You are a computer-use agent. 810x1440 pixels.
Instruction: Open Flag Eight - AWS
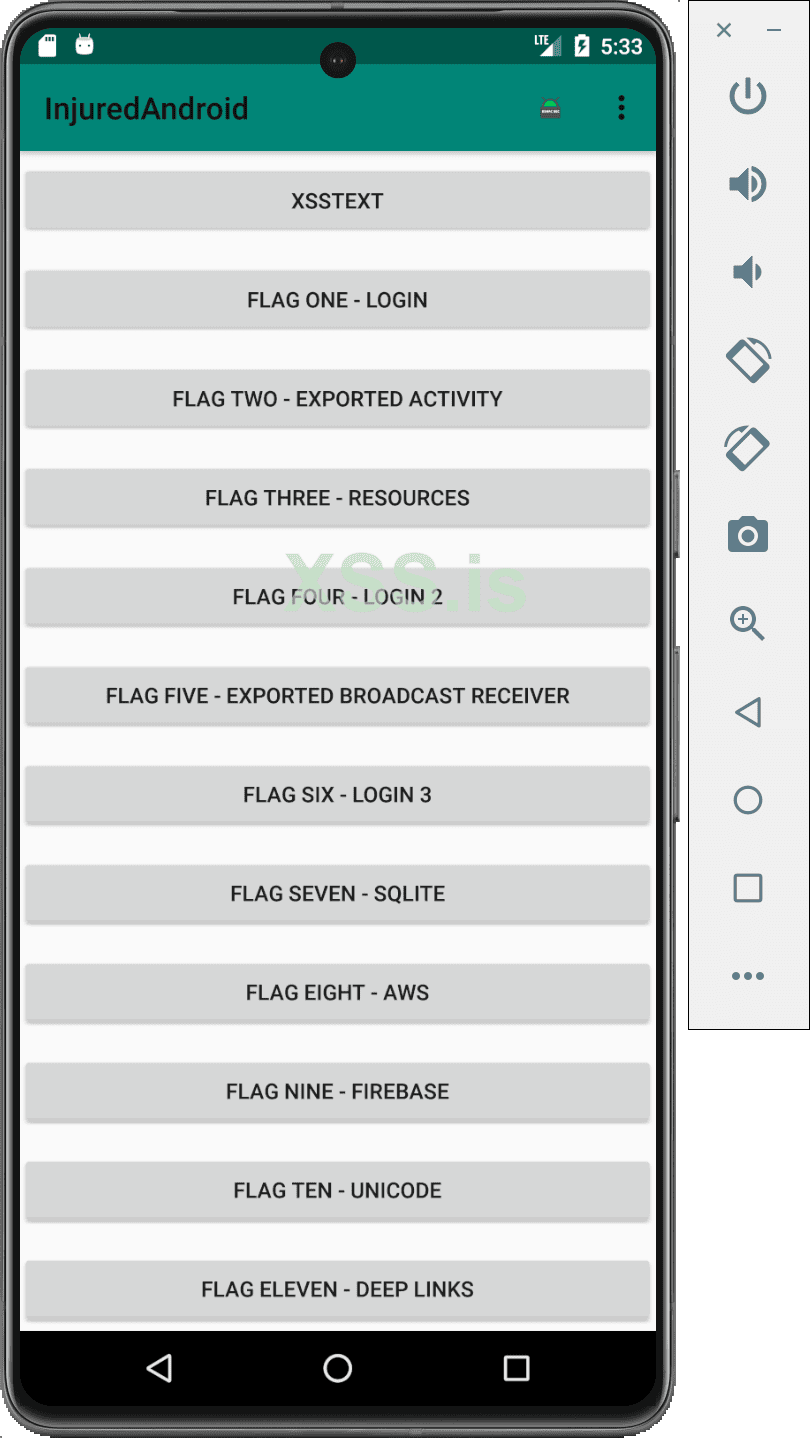point(337,992)
